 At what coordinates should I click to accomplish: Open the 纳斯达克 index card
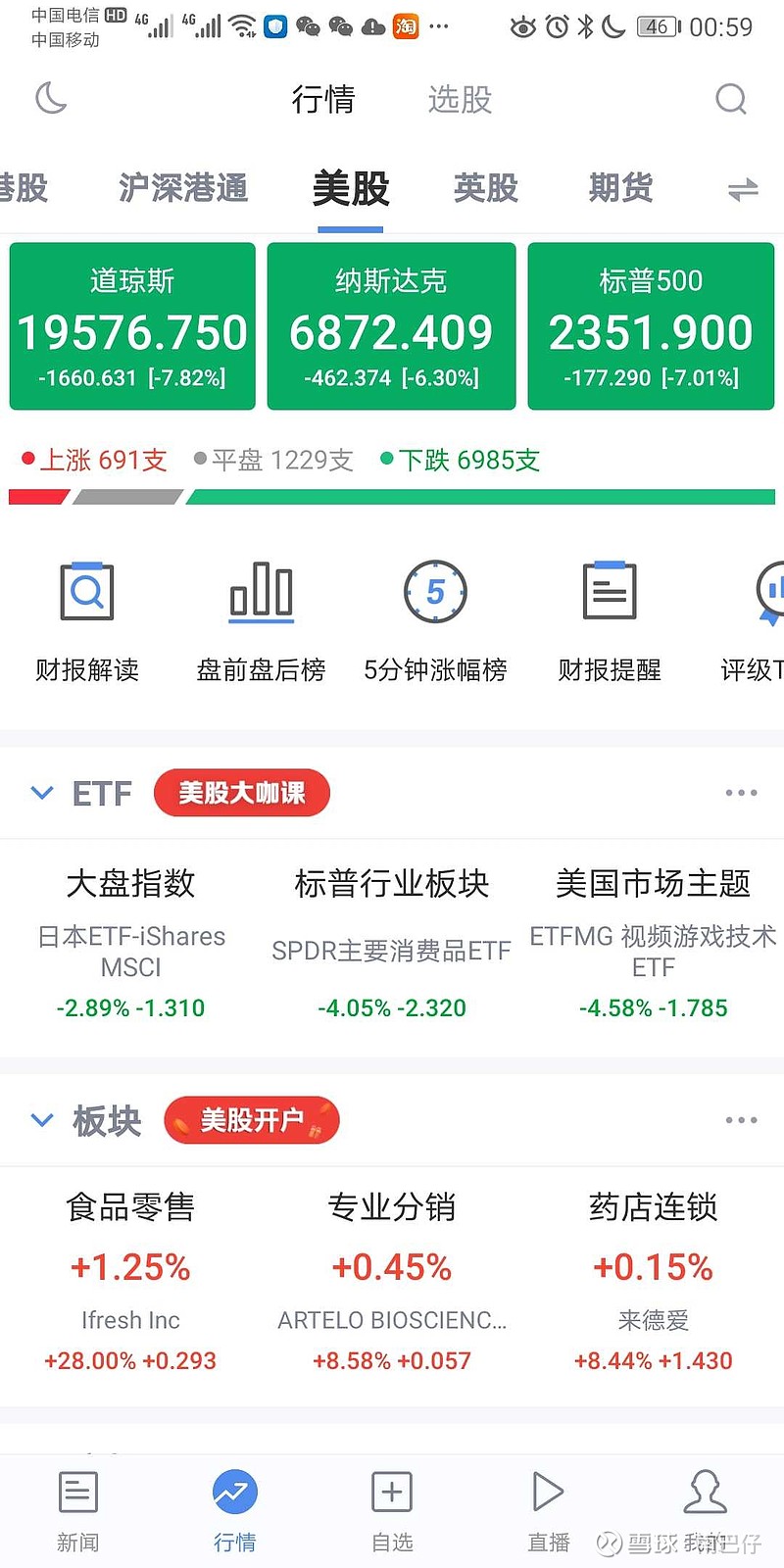pyautogui.click(x=391, y=326)
